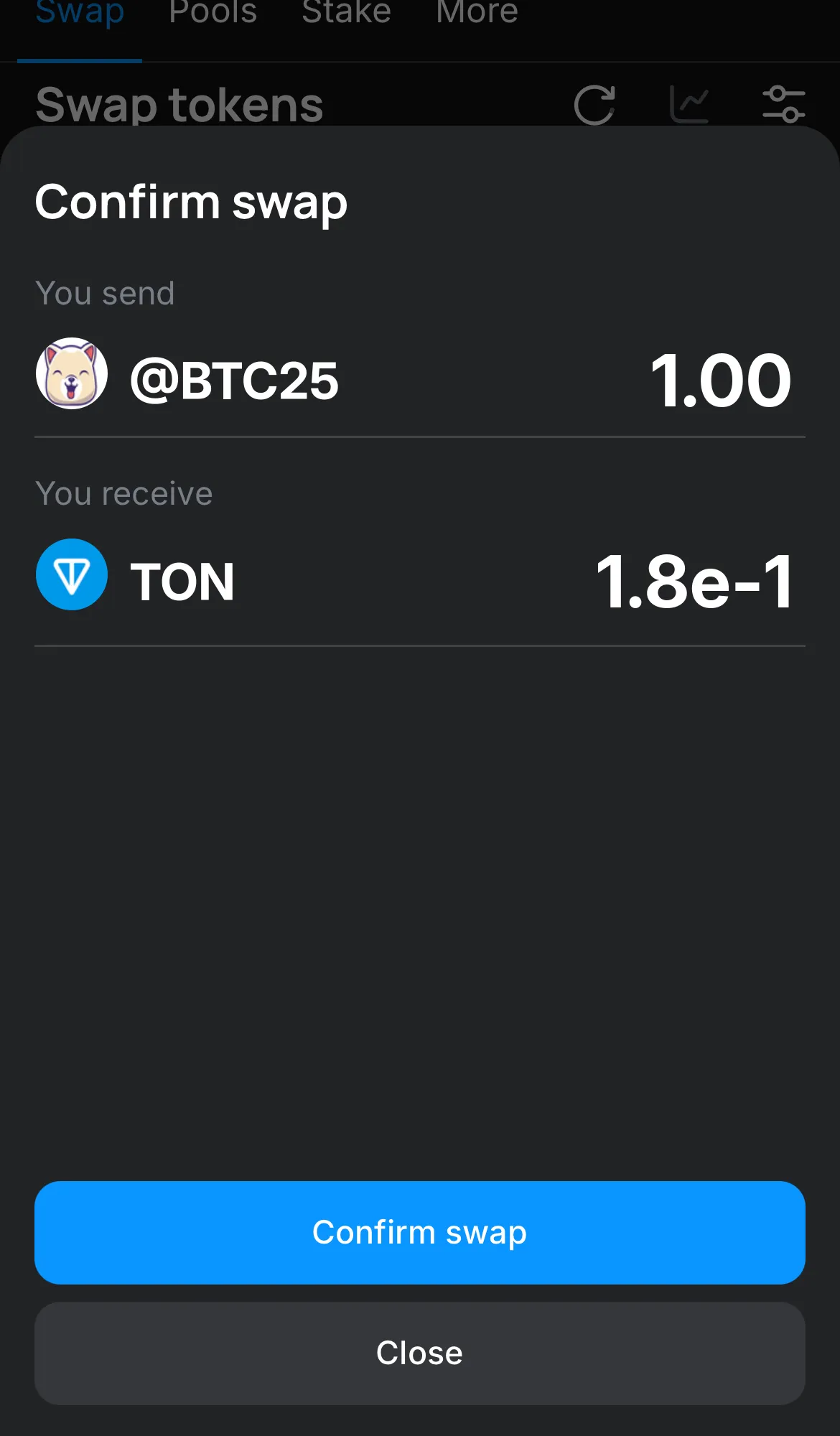Screen dimensions: 840x1436
Task: Open the price chart icon
Action: pos(689,105)
